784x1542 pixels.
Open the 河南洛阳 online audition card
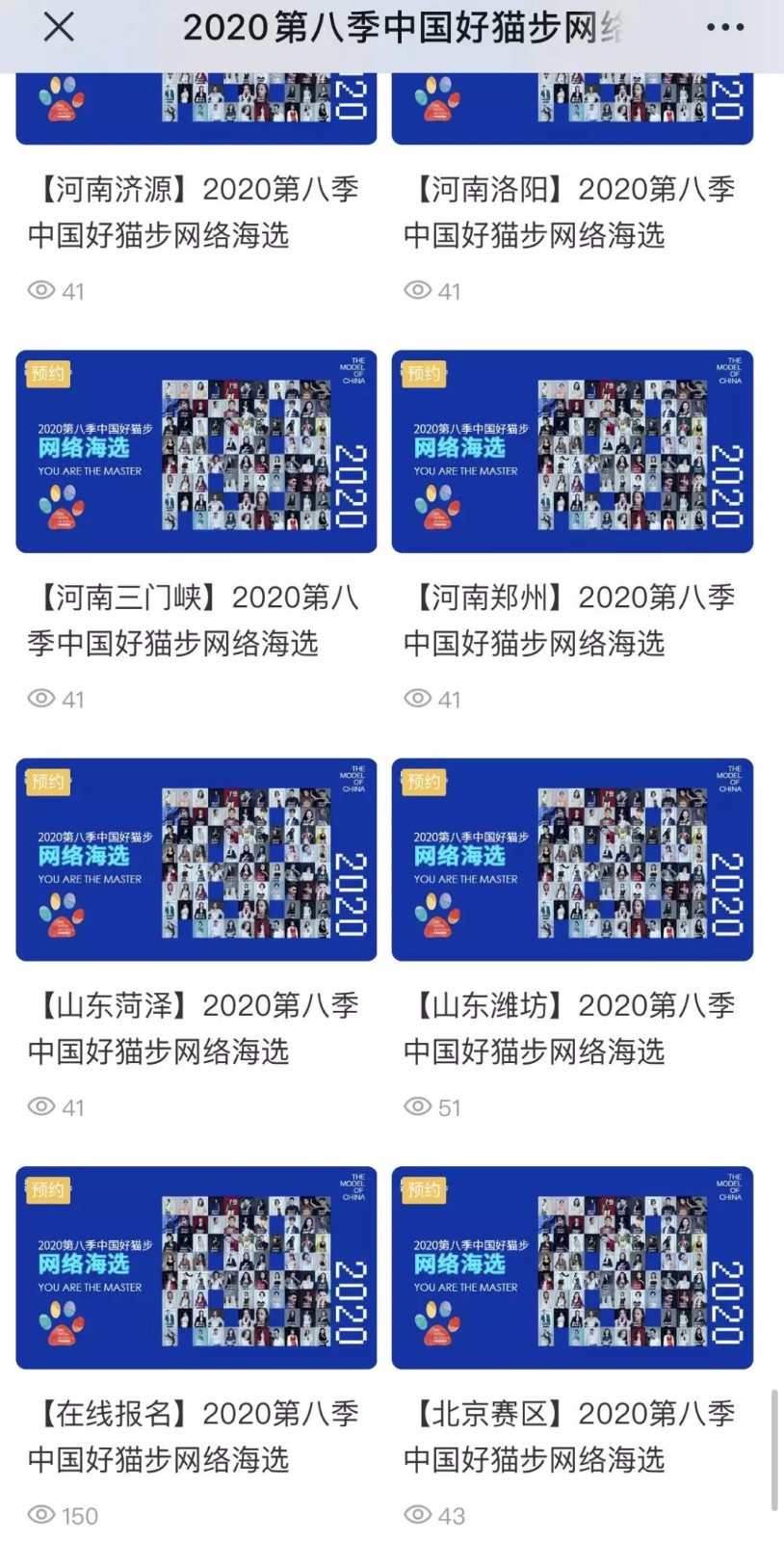571,211
